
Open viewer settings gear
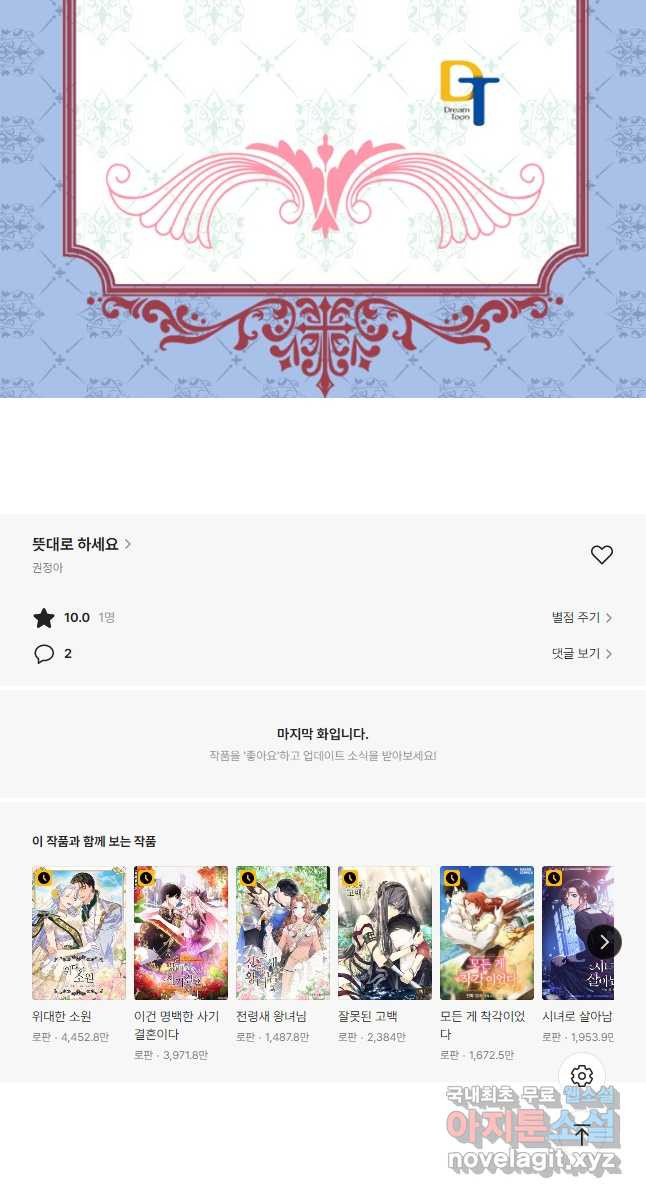click(582, 1076)
